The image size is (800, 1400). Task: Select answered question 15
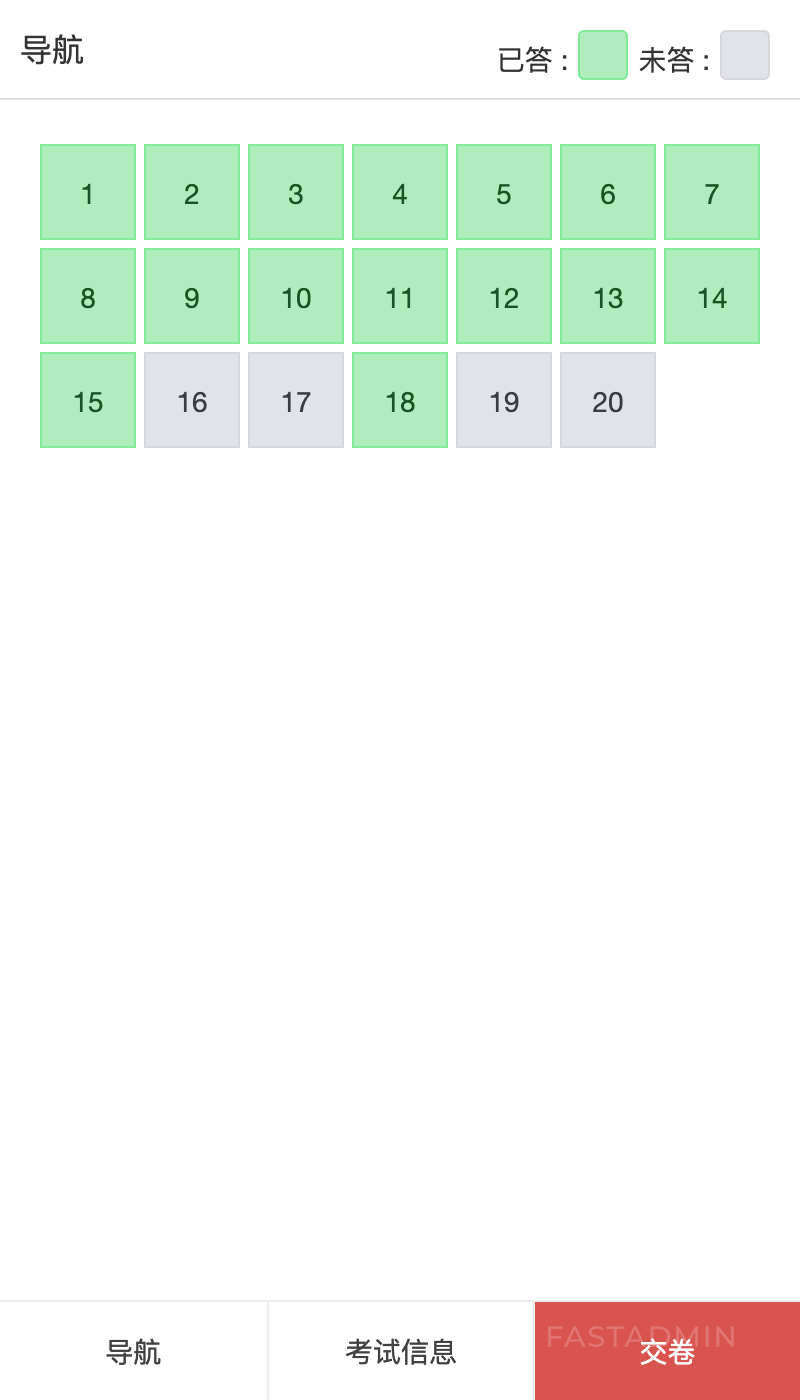88,400
